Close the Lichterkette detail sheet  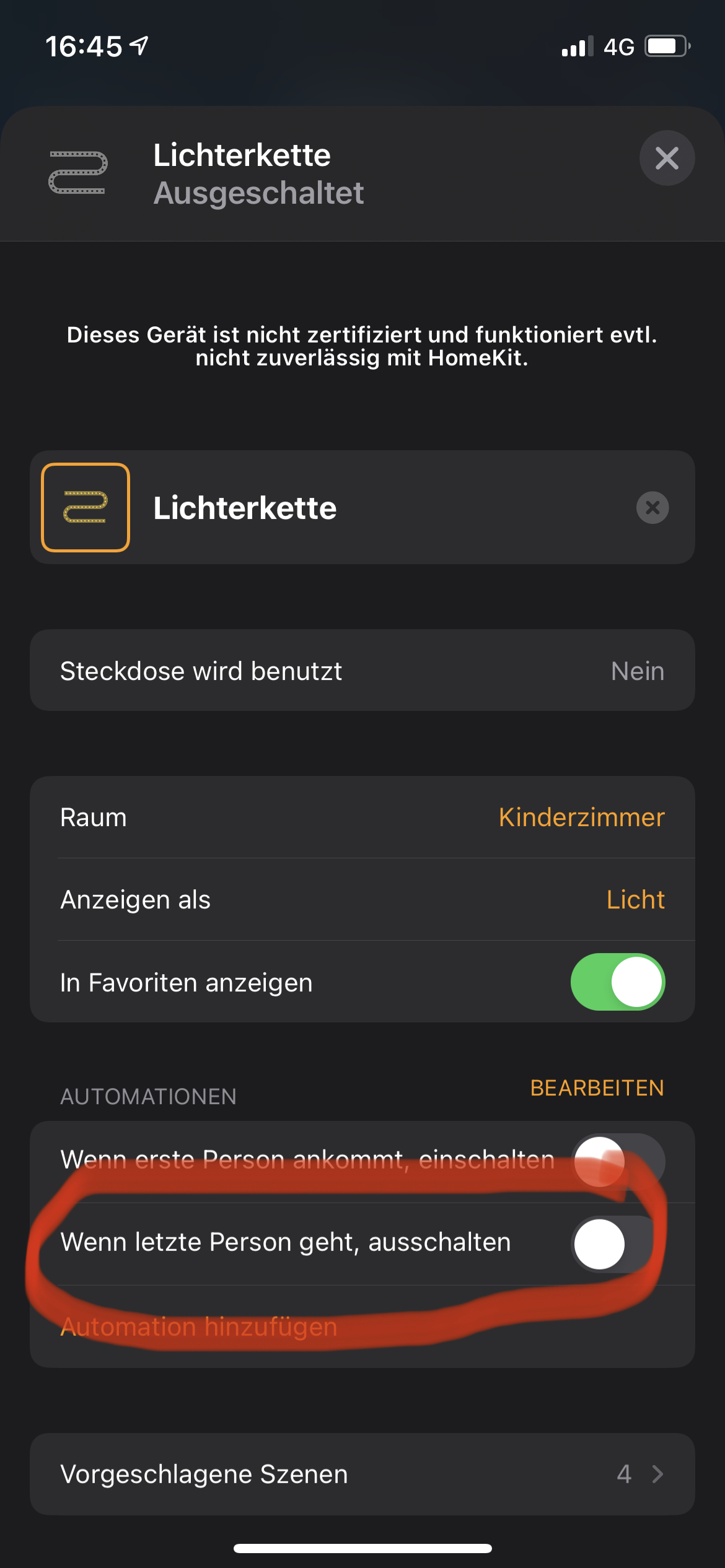tap(667, 158)
